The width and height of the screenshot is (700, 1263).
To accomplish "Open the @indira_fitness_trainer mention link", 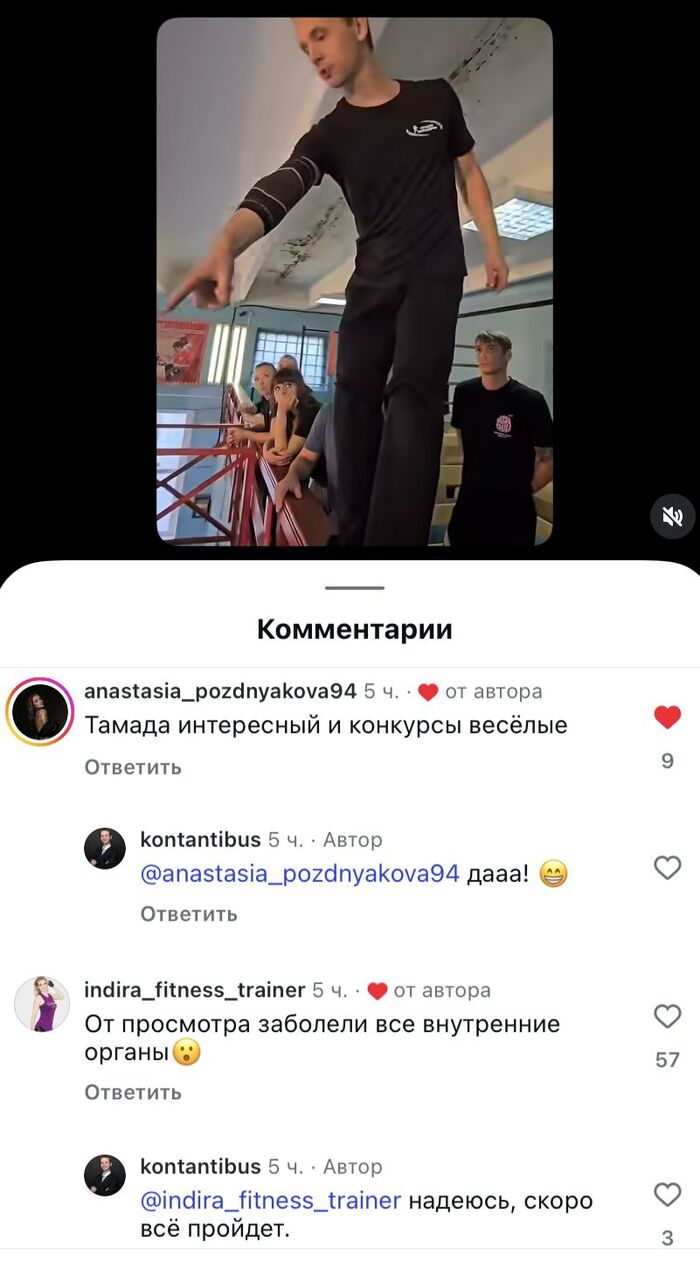I will pos(271,1200).
